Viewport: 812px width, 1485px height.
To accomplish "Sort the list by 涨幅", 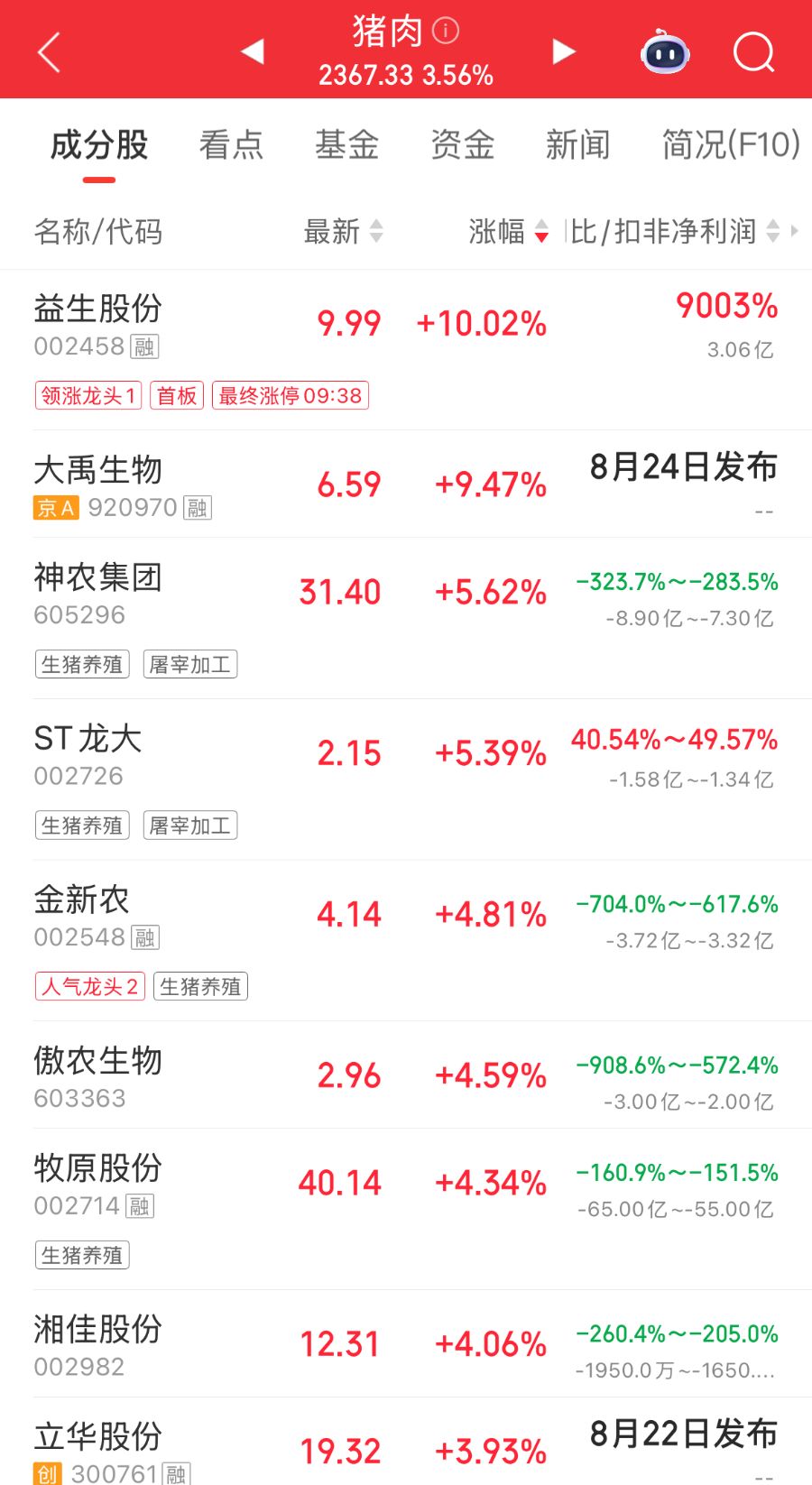I will (x=509, y=232).
